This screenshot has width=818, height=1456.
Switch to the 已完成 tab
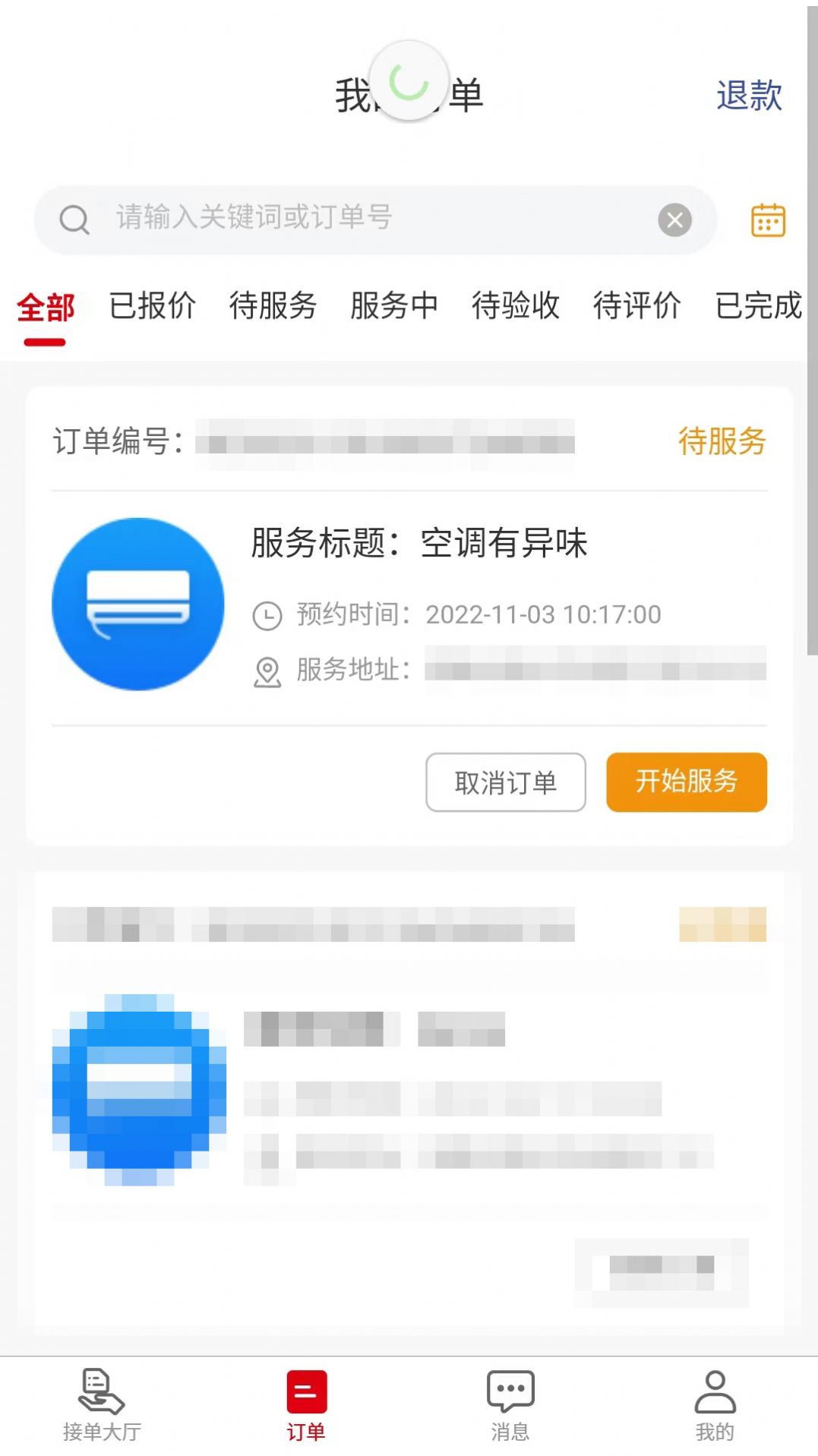pos(758,306)
